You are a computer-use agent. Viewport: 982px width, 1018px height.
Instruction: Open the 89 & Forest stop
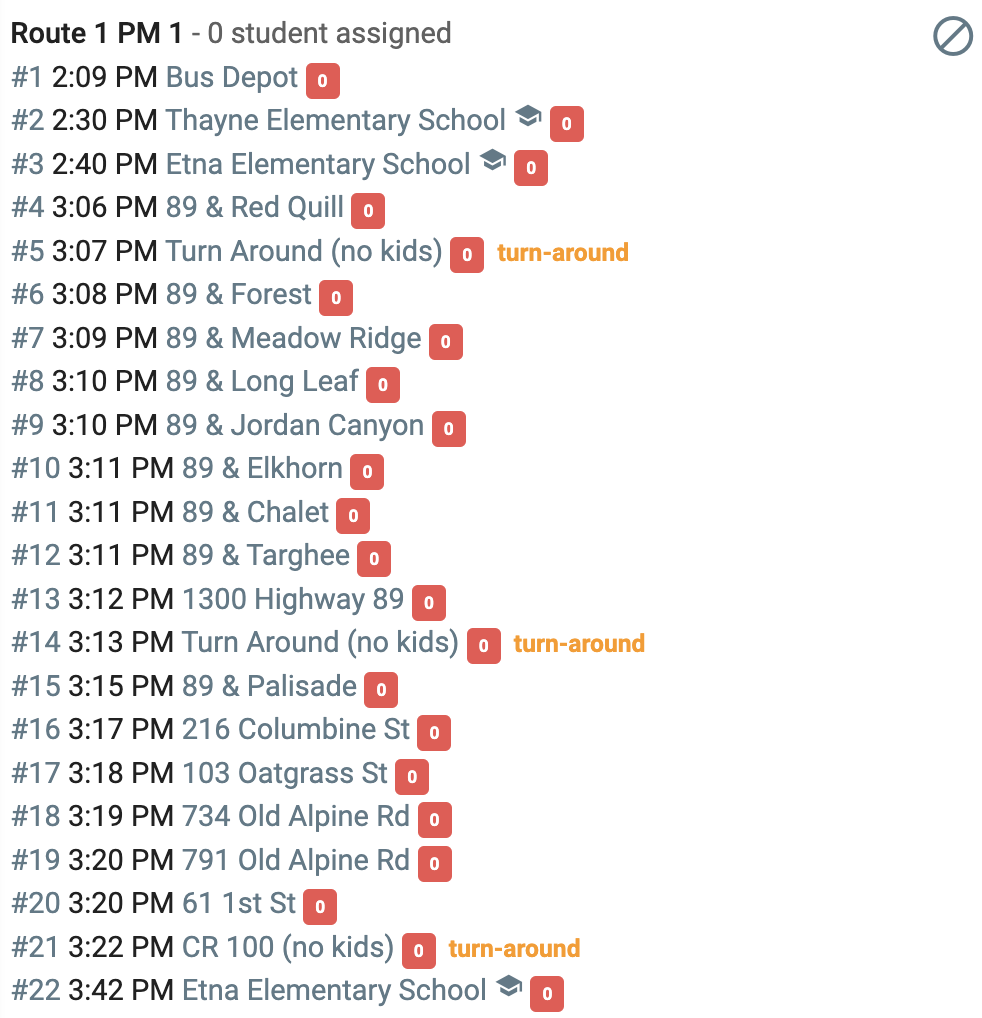(239, 295)
